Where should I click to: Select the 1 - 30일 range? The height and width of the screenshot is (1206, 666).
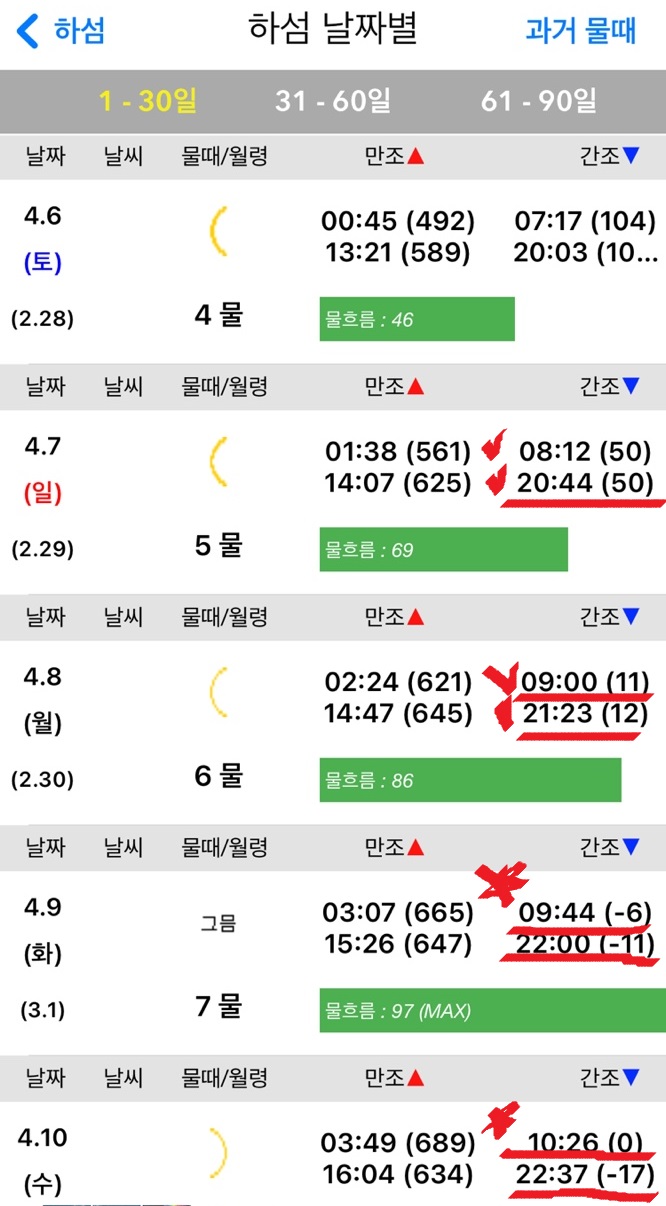pyautogui.click(x=147, y=101)
